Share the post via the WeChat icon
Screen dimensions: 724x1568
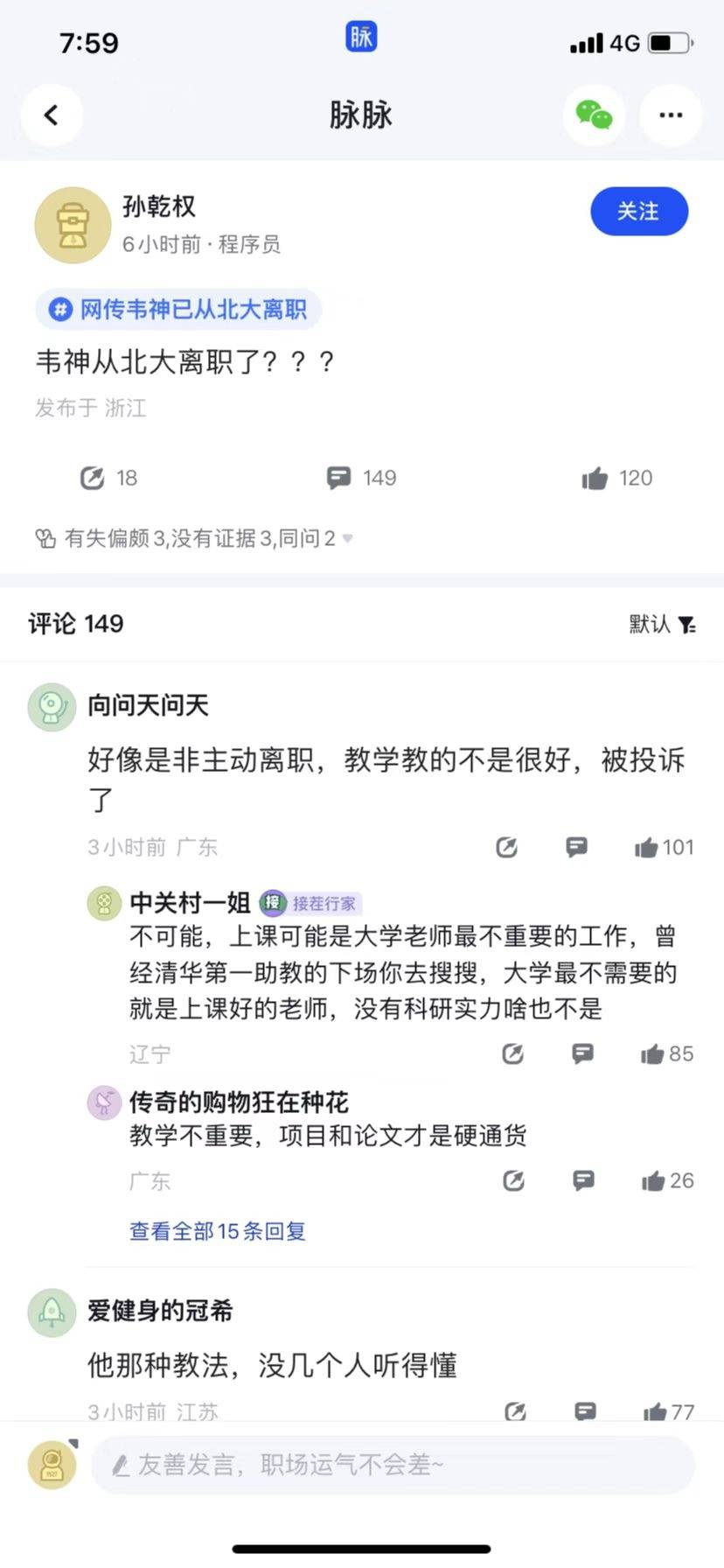(x=594, y=115)
